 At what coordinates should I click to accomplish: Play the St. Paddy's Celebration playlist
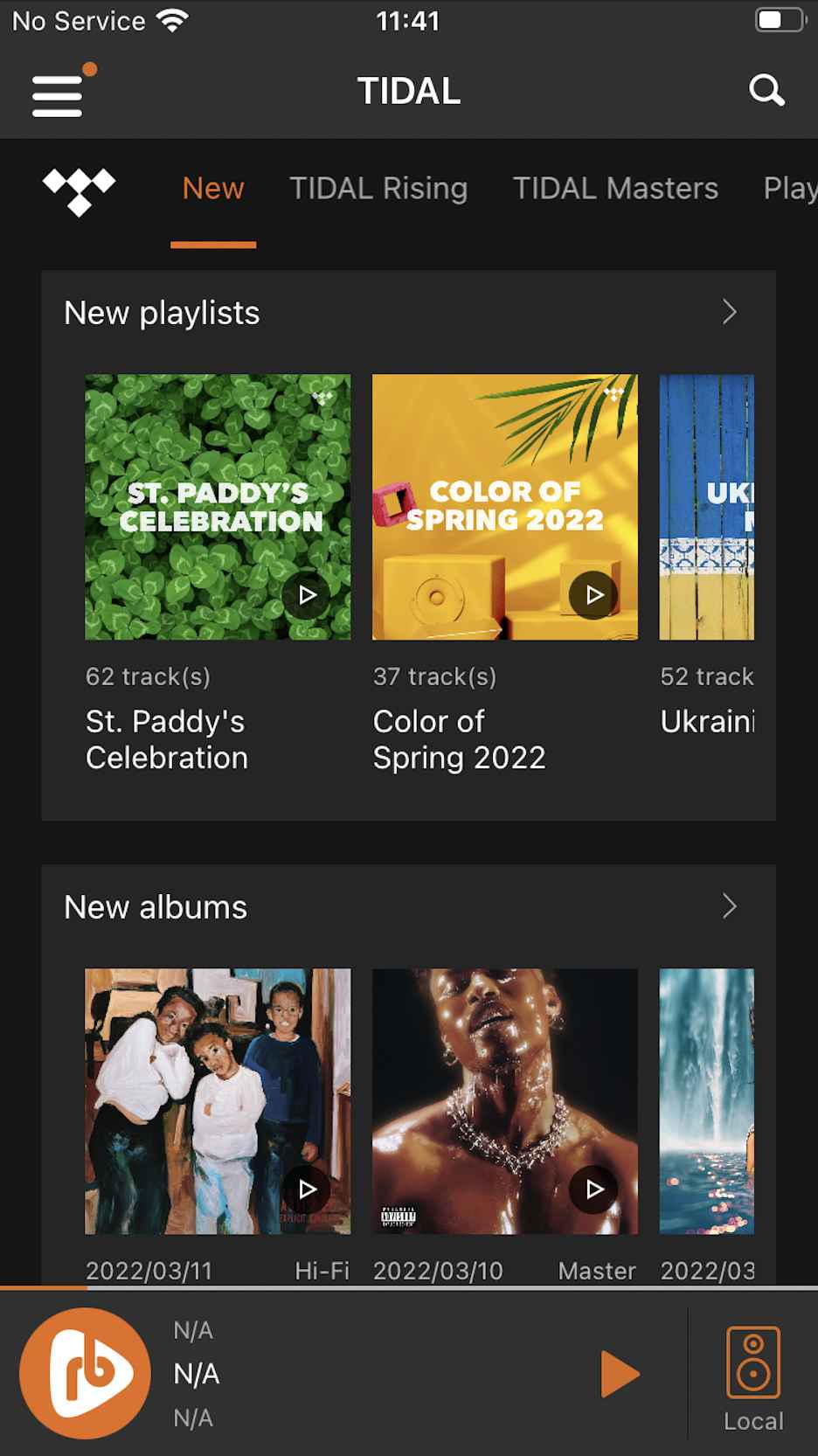(307, 595)
